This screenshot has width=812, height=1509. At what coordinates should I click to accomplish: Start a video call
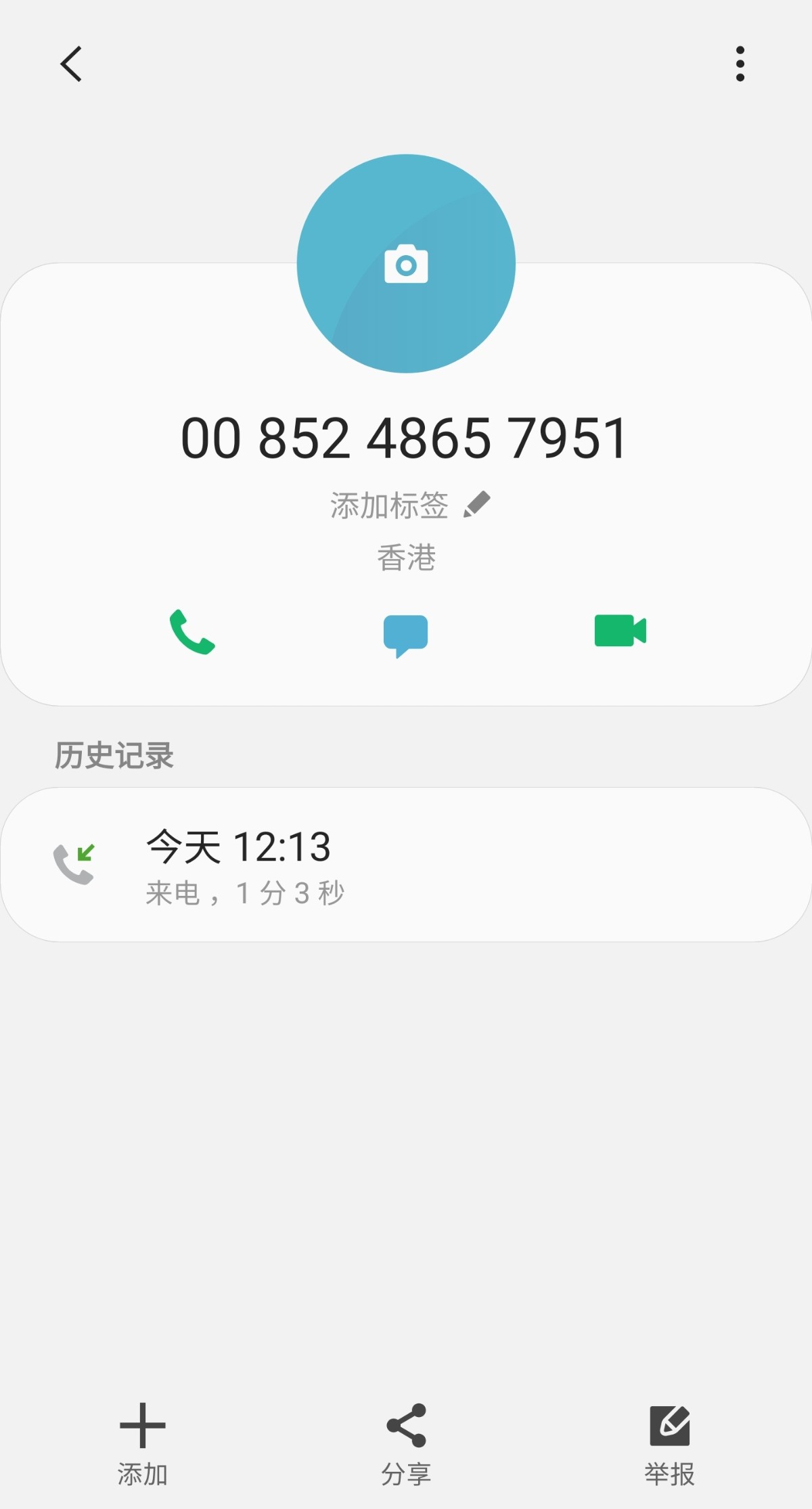coord(620,631)
